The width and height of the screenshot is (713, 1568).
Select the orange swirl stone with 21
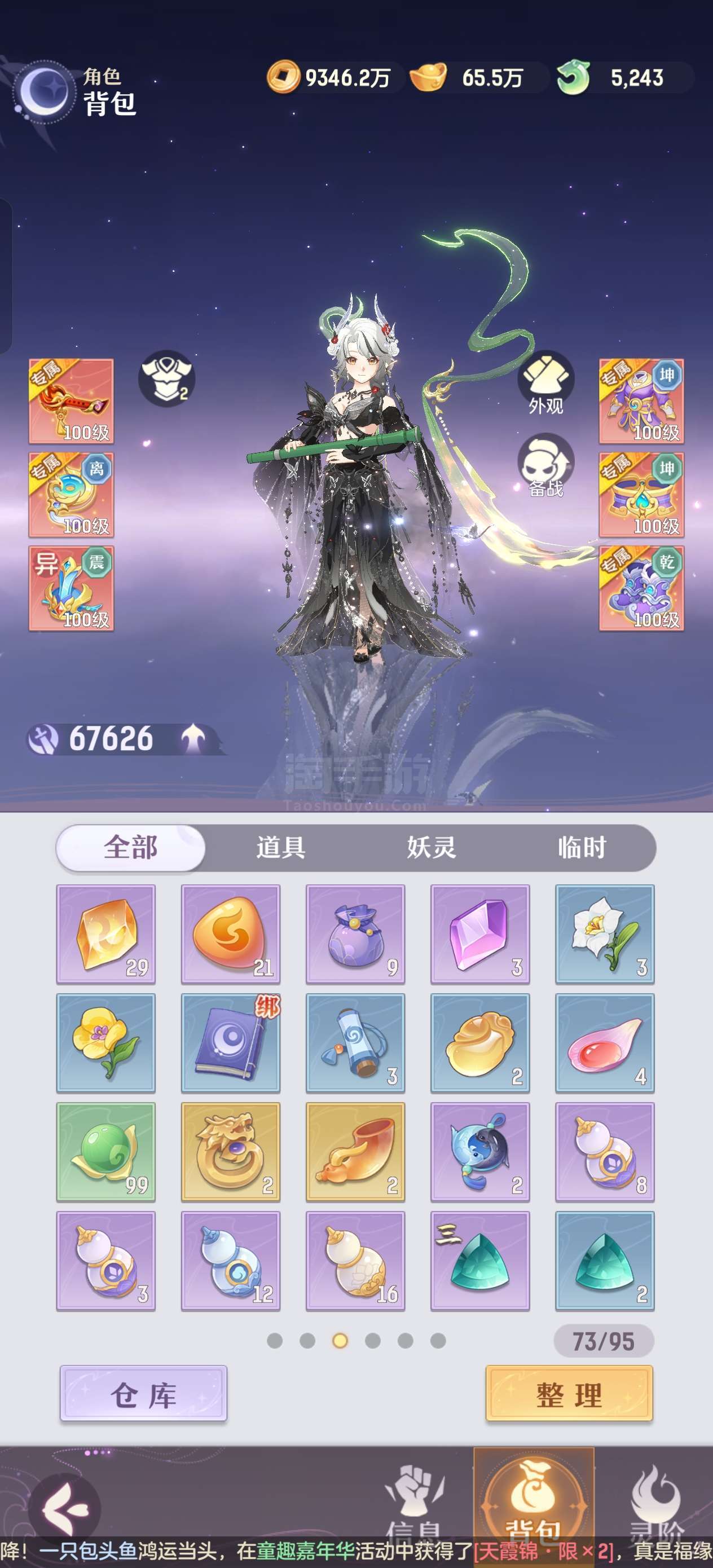click(x=231, y=935)
